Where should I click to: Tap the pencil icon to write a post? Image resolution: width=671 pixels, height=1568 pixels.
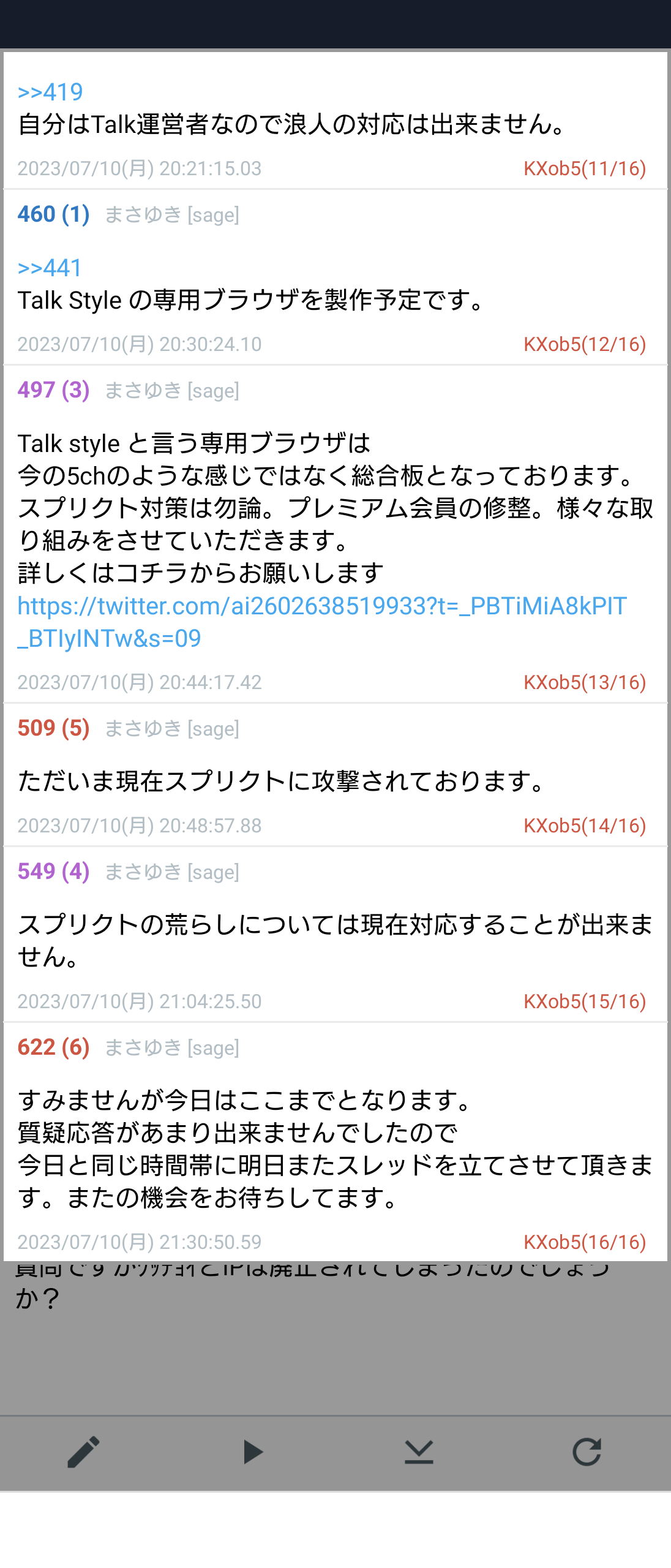pyautogui.click(x=83, y=1452)
